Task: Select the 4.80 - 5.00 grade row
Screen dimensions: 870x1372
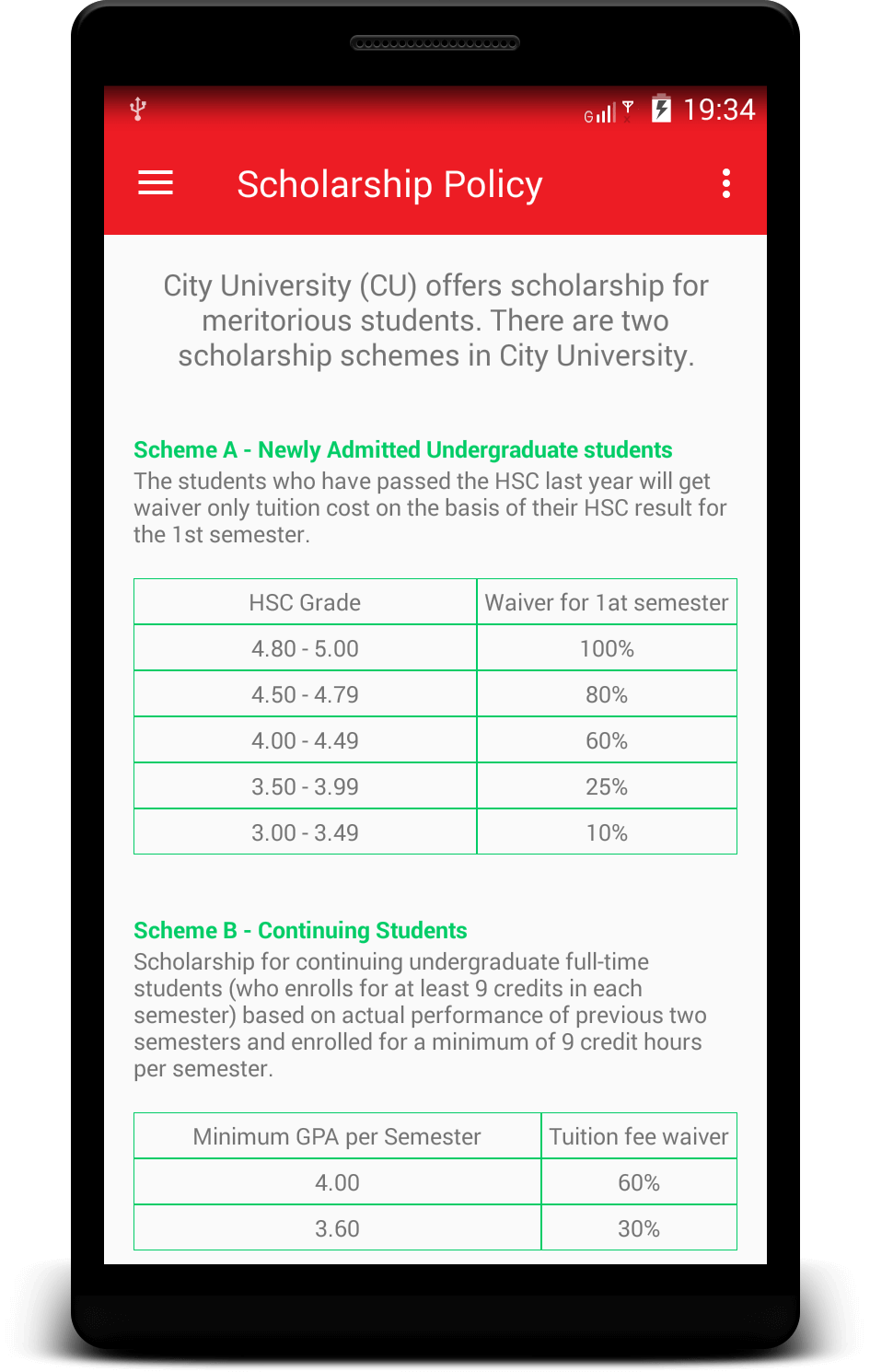Action: click(x=305, y=647)
